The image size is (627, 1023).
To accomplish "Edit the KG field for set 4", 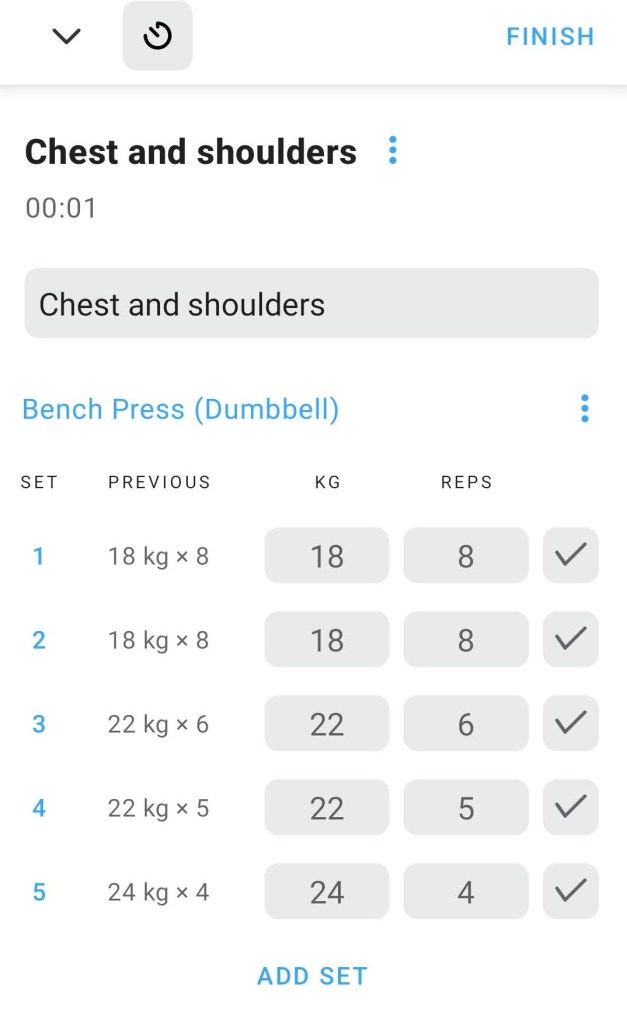I will pyautogui.click(x=326, y=807).
